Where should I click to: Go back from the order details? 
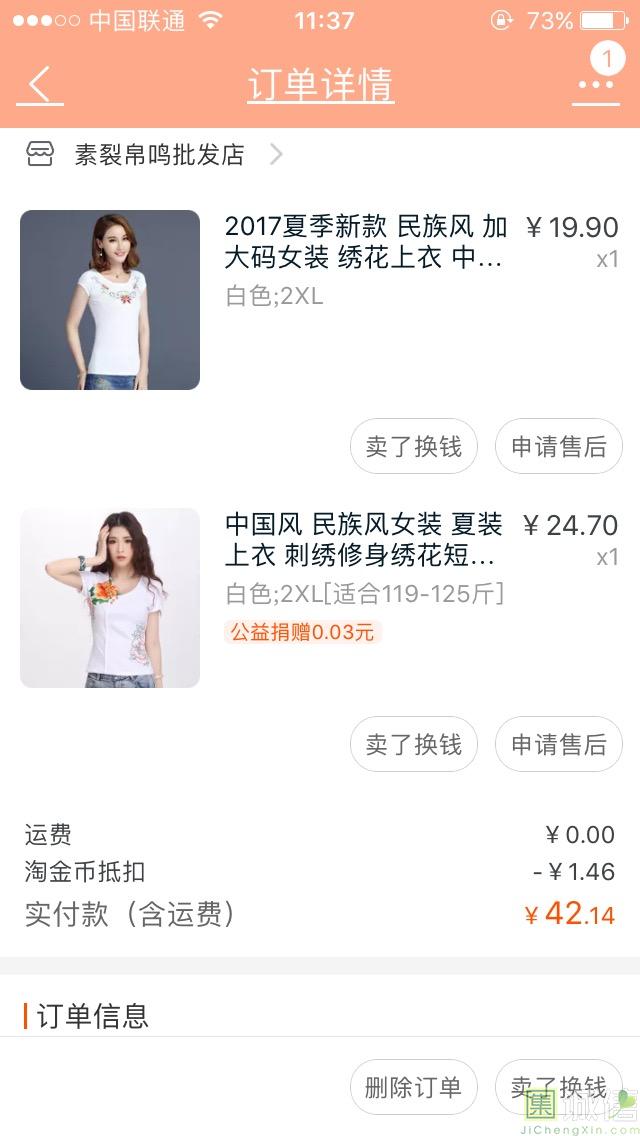click(x=40, y=85)
